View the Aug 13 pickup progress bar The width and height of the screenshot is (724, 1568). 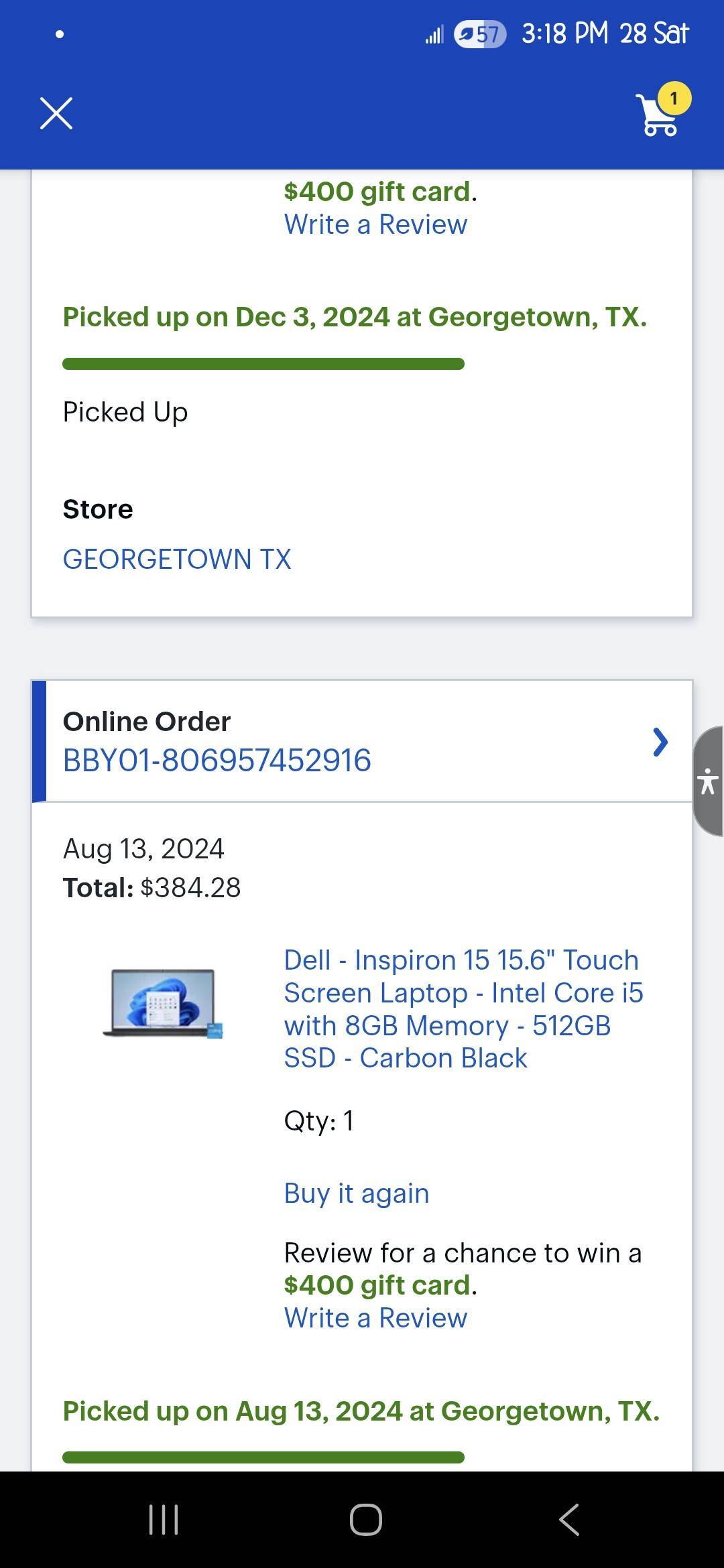[x=263, y=1453]
